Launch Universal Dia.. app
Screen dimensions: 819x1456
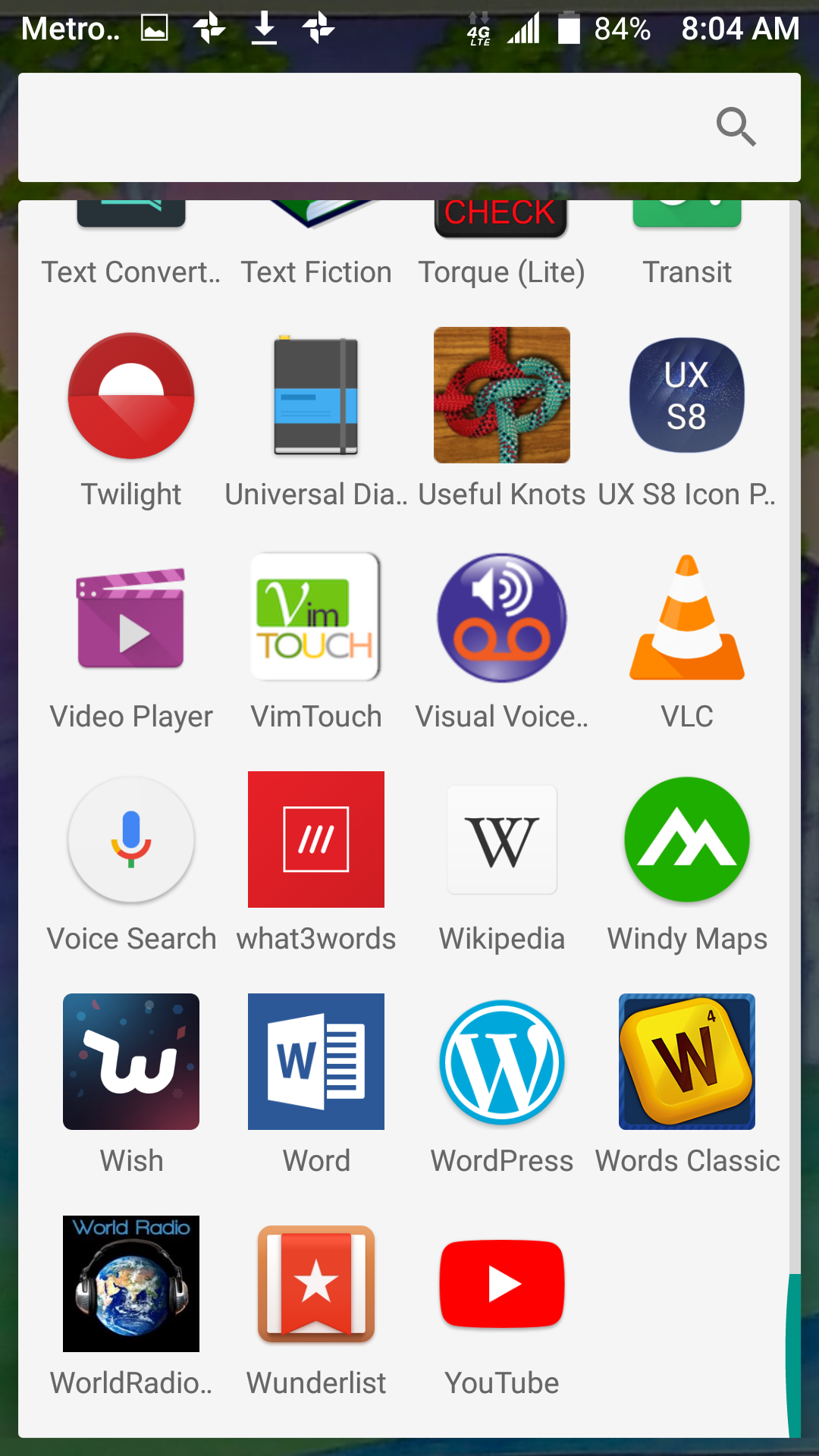pos(316,396)
